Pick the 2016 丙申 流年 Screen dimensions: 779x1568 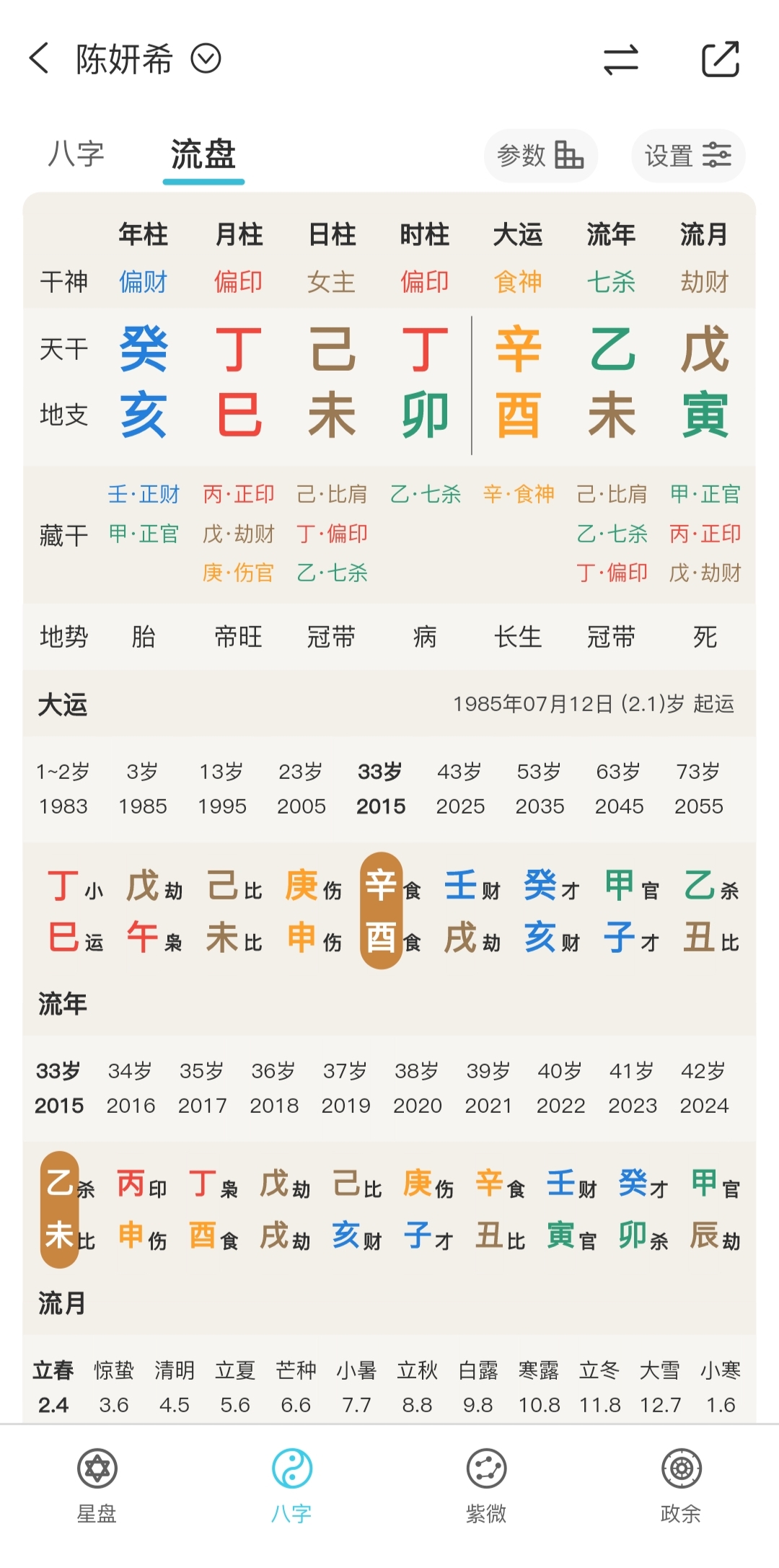tap(131, 1160)
